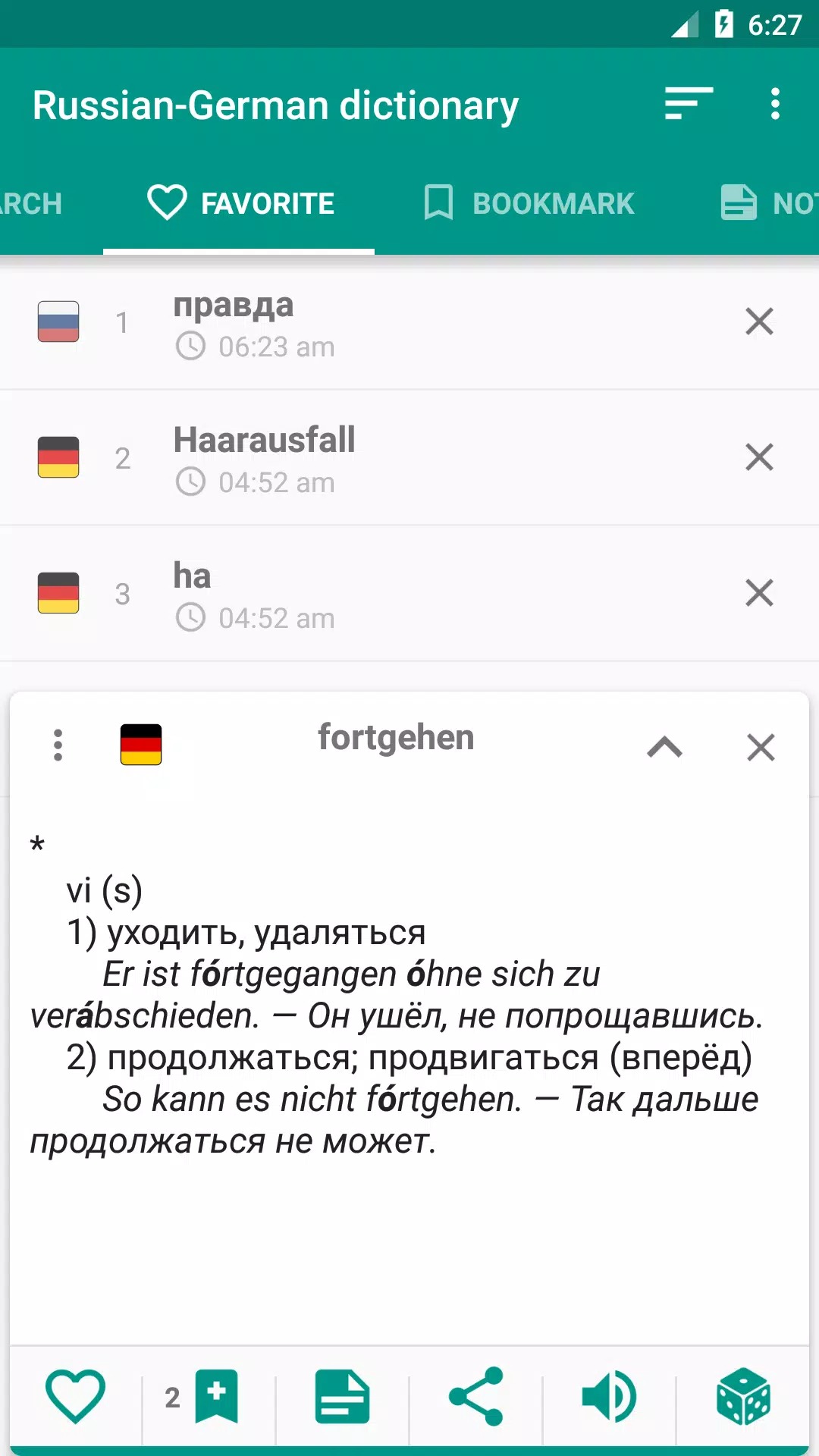This screenshot has width=819, height=1456.
Task: Open the favorite entry ha
Action: click(x=409, y=594)
